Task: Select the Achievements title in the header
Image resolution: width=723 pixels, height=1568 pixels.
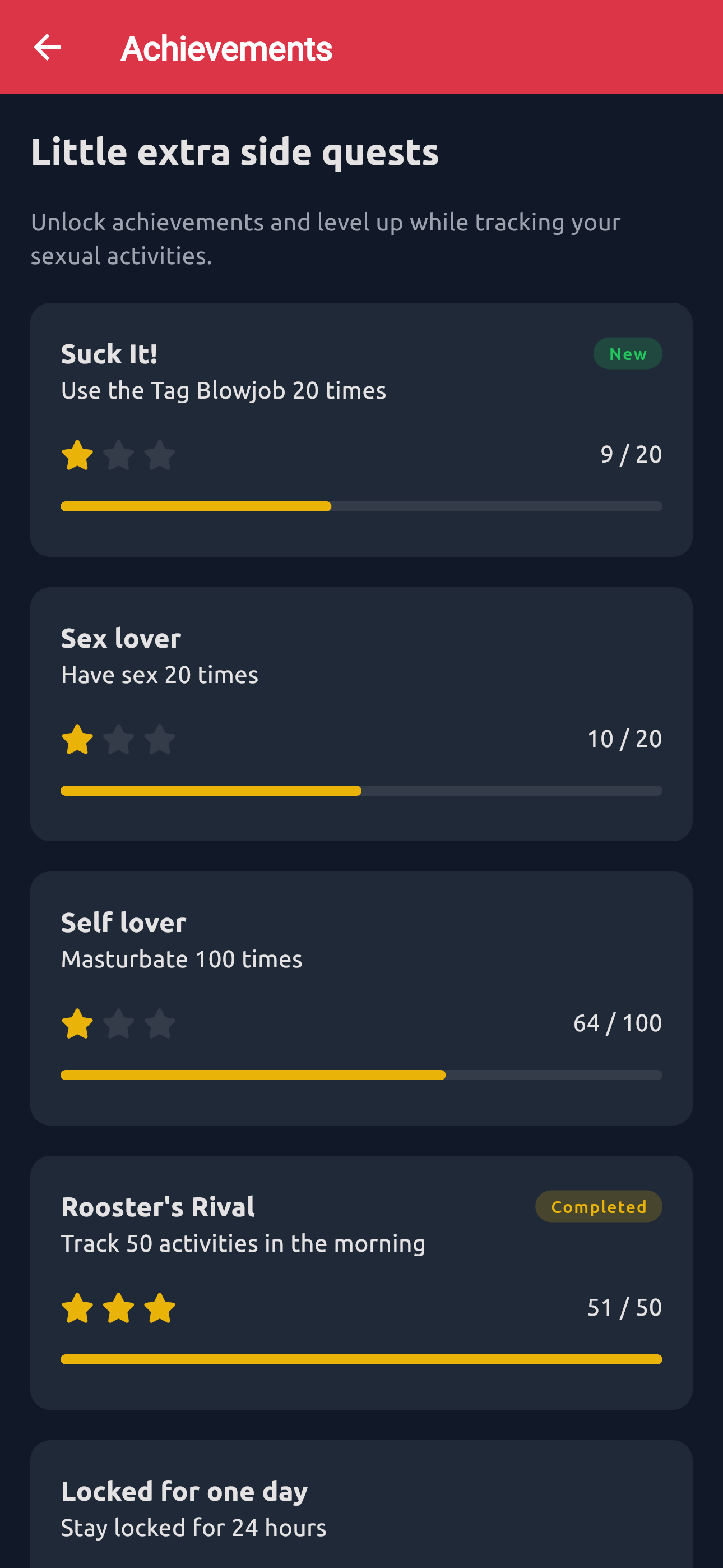Action: 227,48
